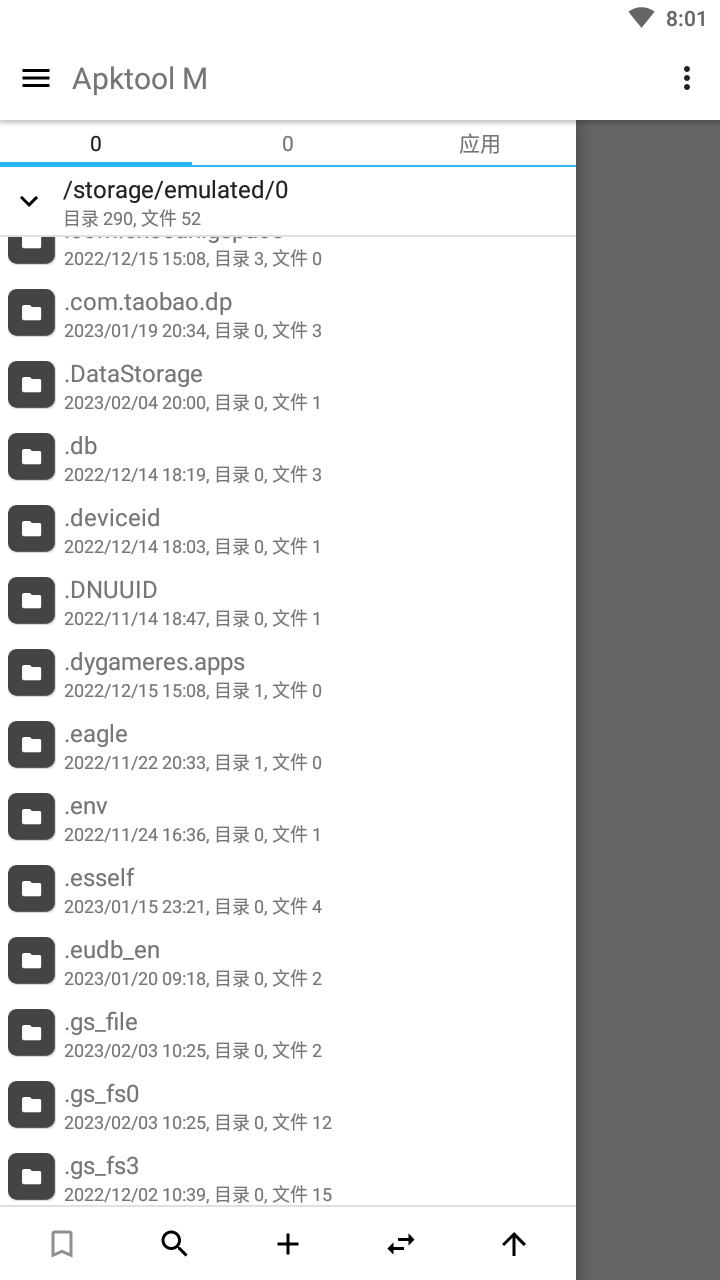Open the .gs_file folder
This screenshot has height=1280, width=720.
point(288,1034)
